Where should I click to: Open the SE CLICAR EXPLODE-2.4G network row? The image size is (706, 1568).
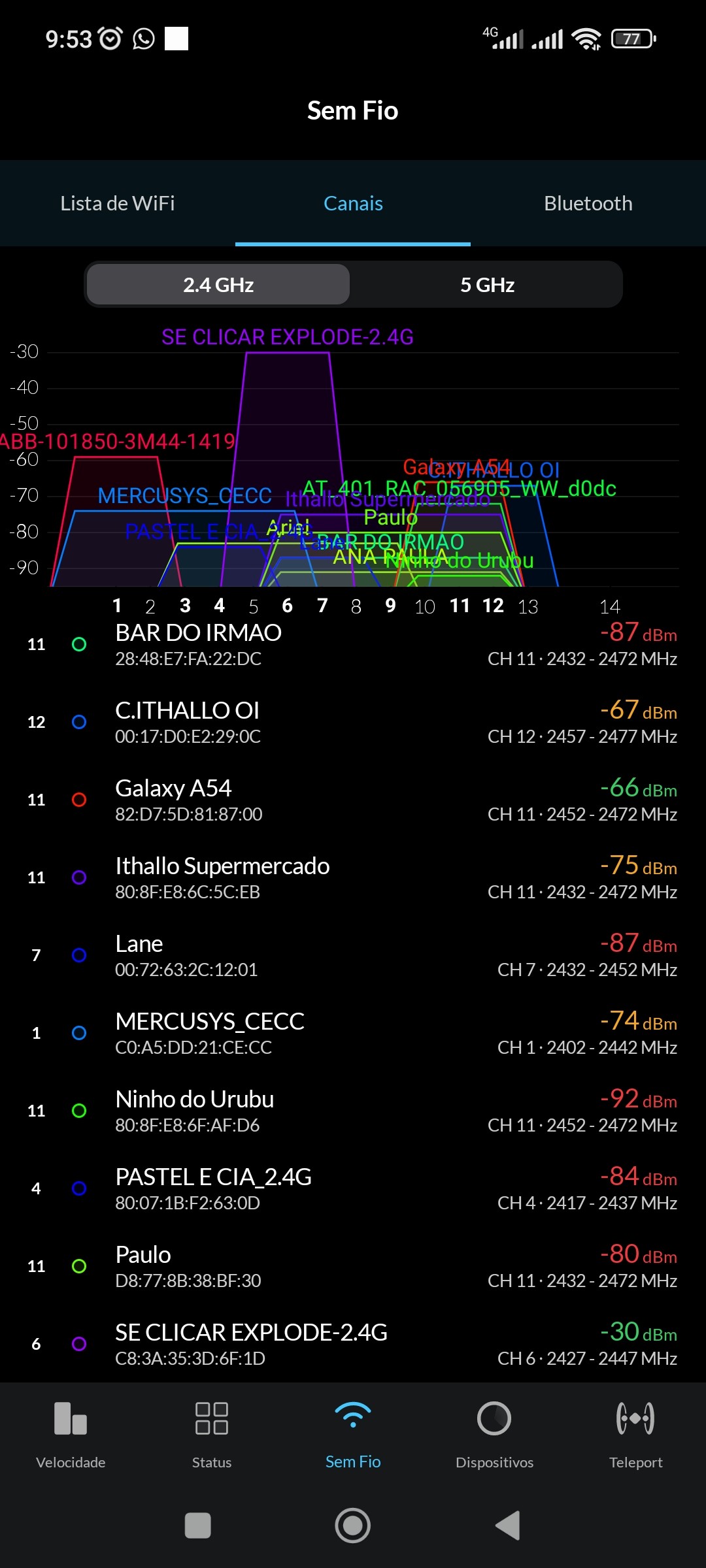[353, 1345]
